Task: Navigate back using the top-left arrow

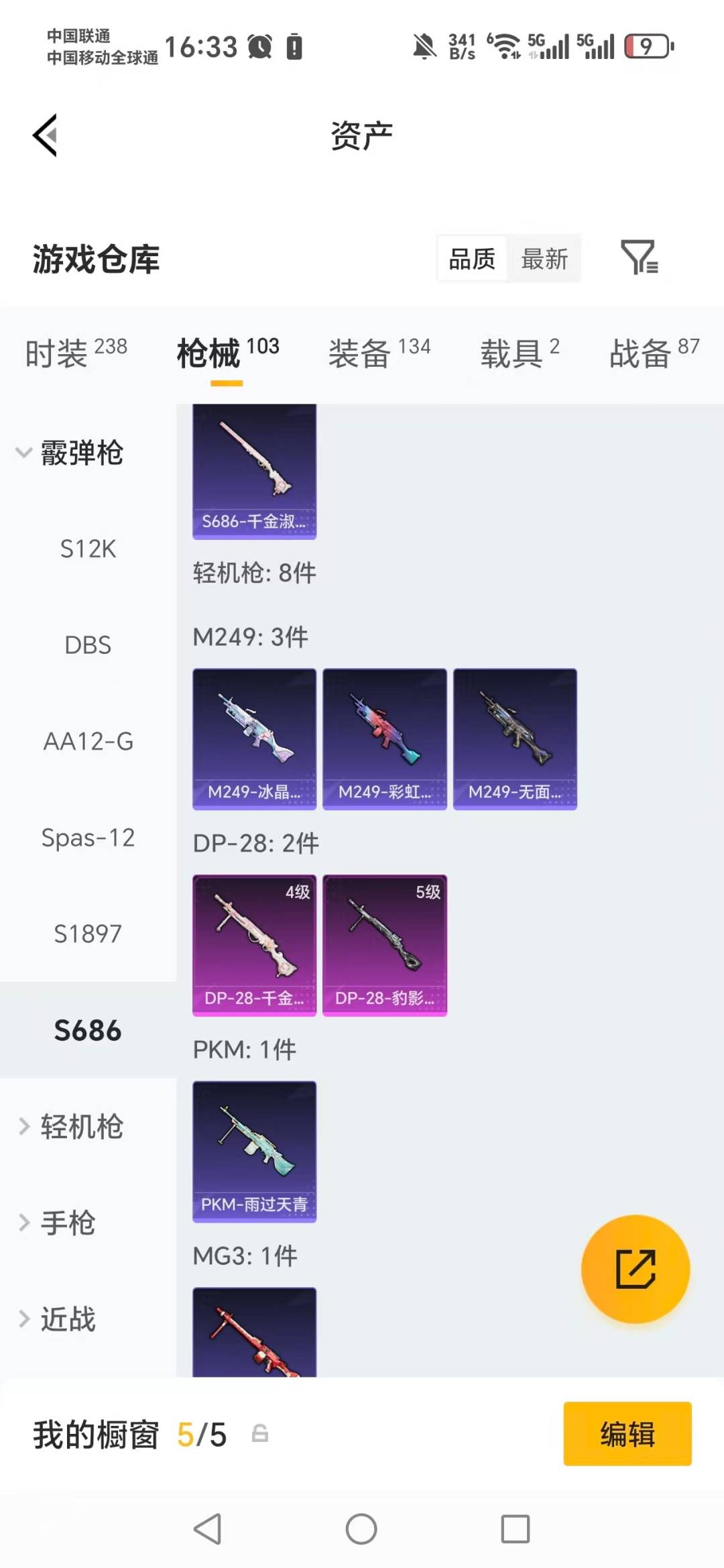Action: 45,134
